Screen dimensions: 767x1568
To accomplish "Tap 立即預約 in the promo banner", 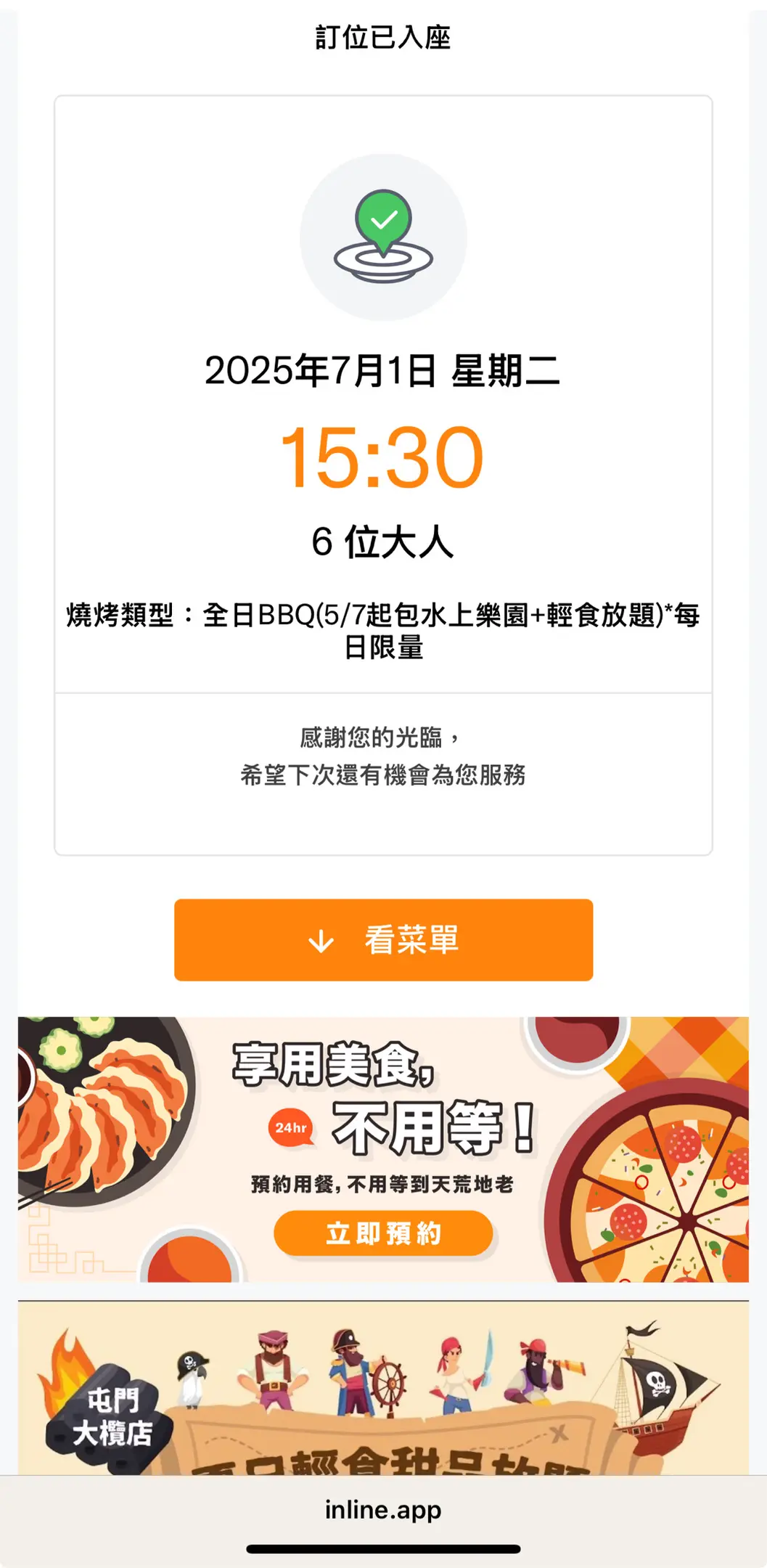I will point(383,1233).
